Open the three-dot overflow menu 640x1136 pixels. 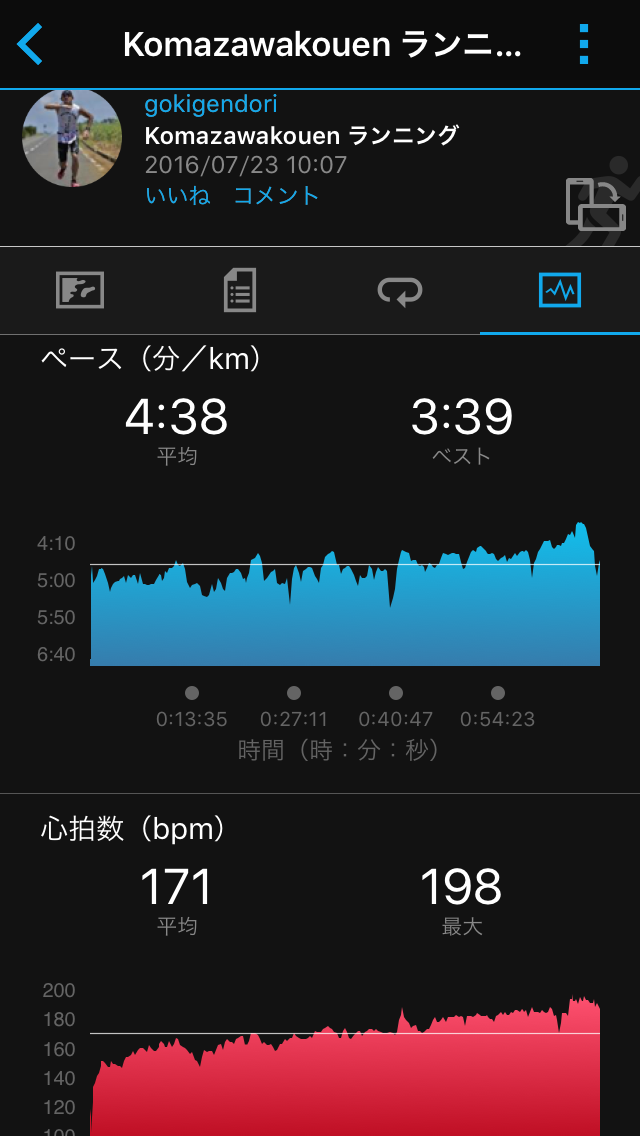pos(584,45)
